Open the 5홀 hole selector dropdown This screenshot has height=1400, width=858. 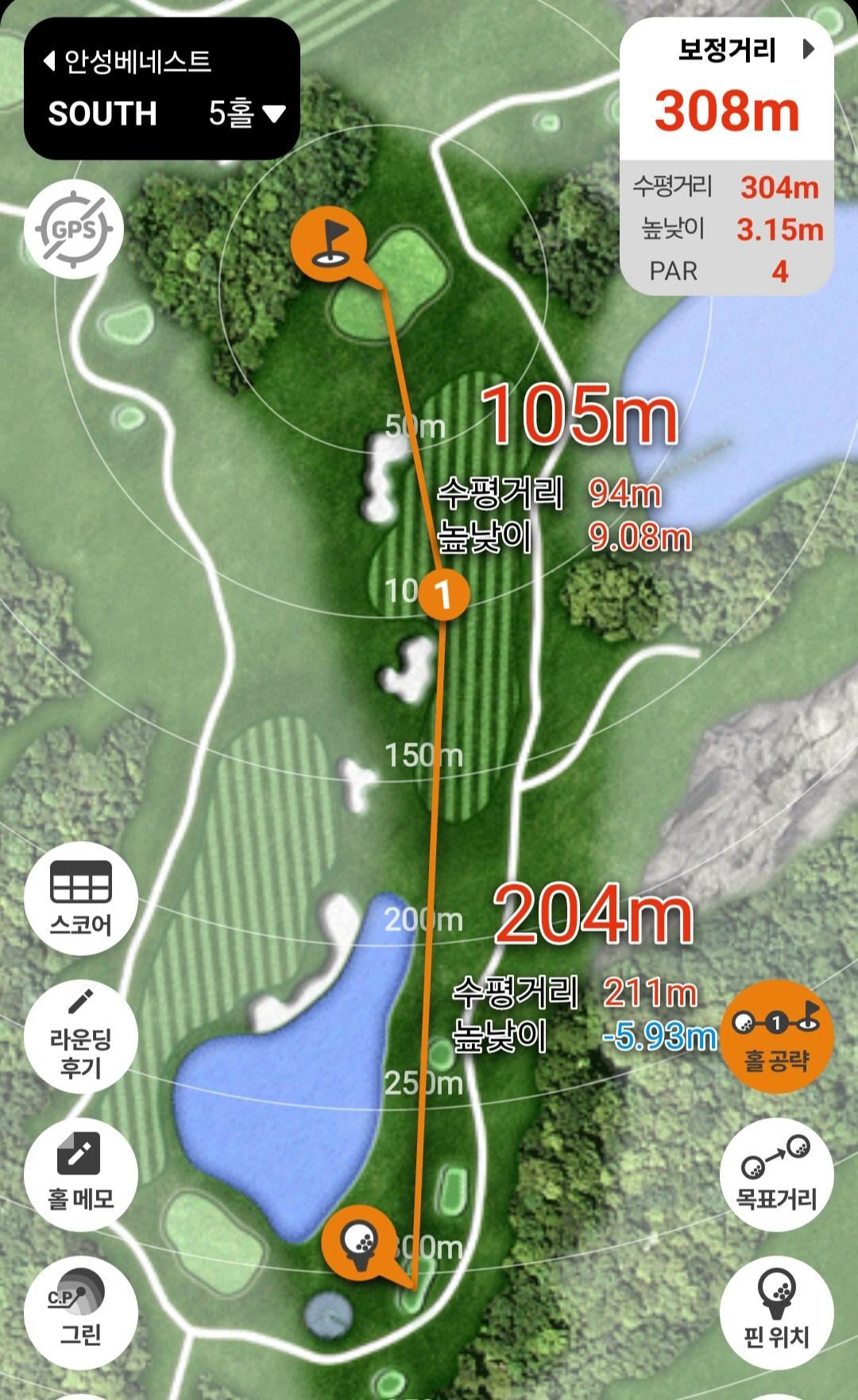point(246,114)
